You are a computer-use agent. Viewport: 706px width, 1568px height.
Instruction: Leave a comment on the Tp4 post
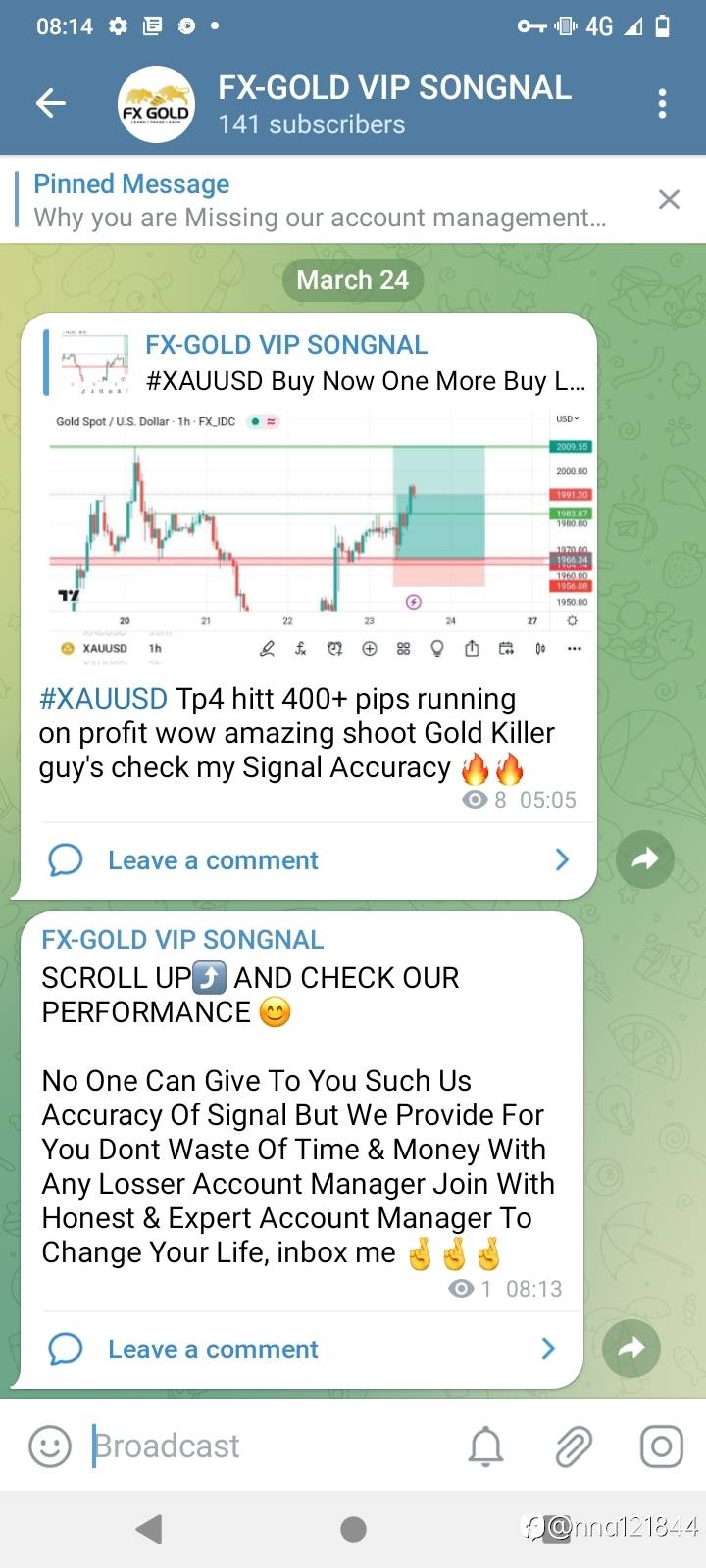point(213,860)
